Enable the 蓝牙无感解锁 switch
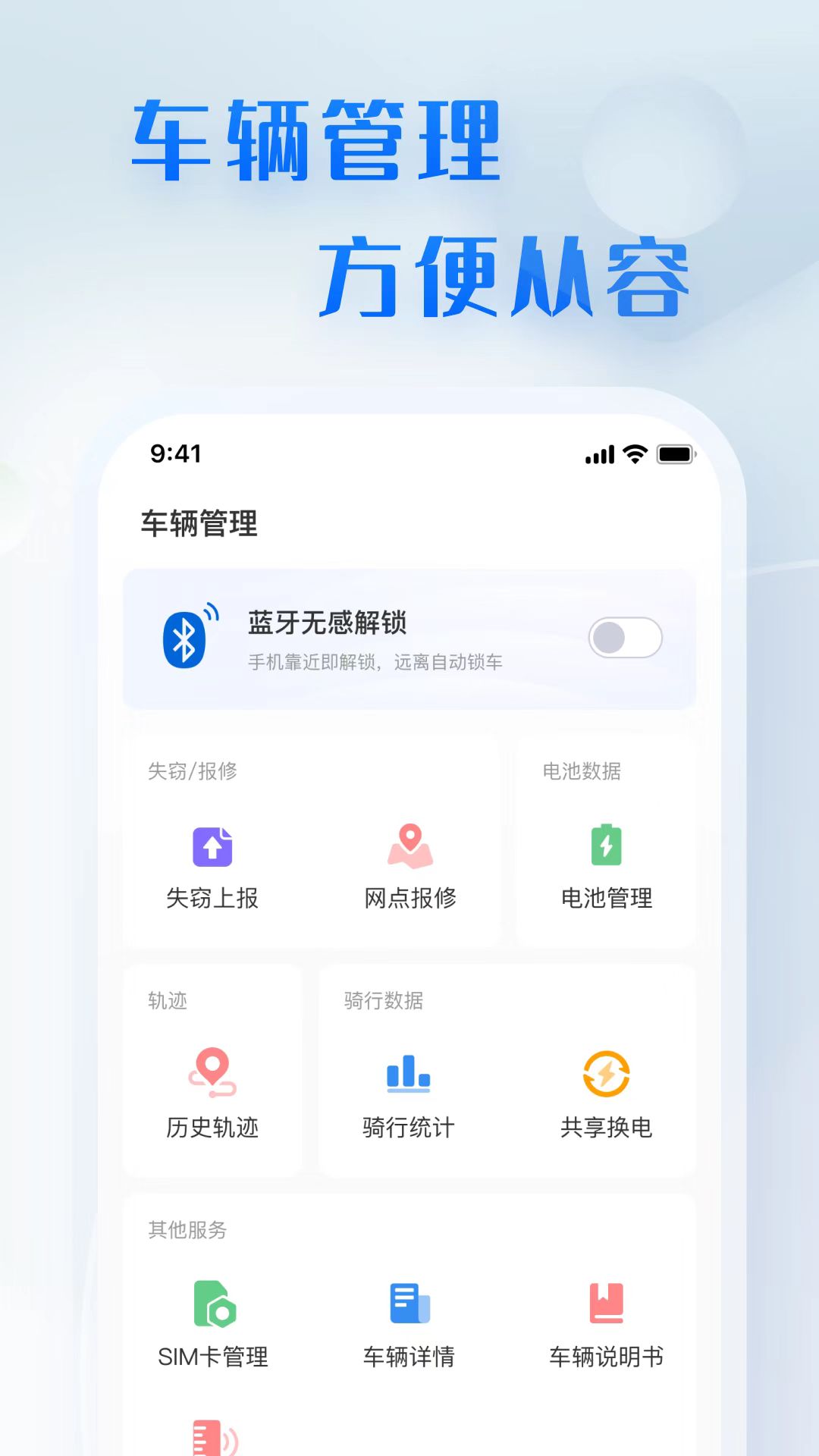The width and height of the screenshot is (819, 1456). coord(626,638)
